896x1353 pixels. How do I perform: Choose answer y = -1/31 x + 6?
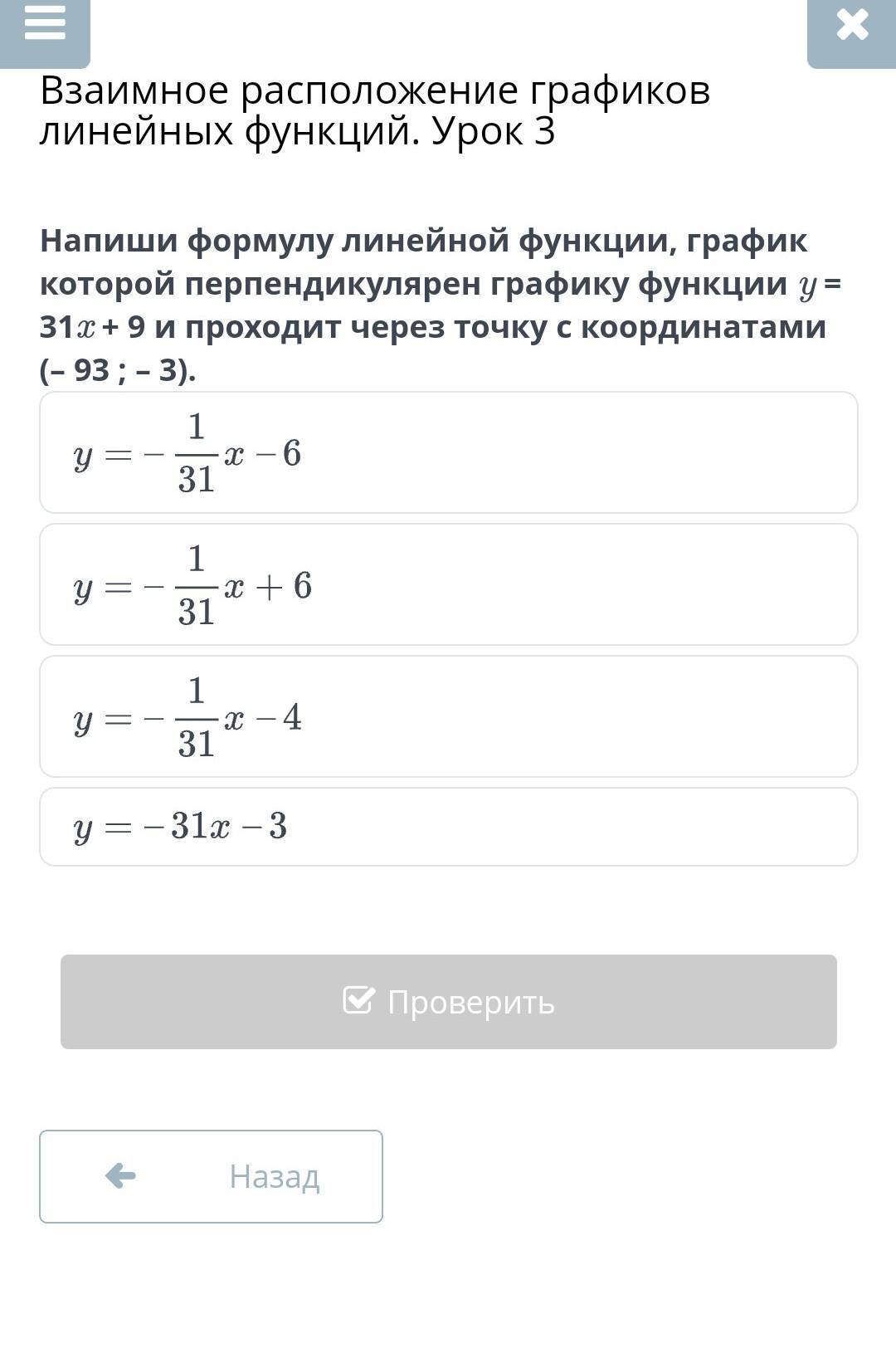[449, 584]
